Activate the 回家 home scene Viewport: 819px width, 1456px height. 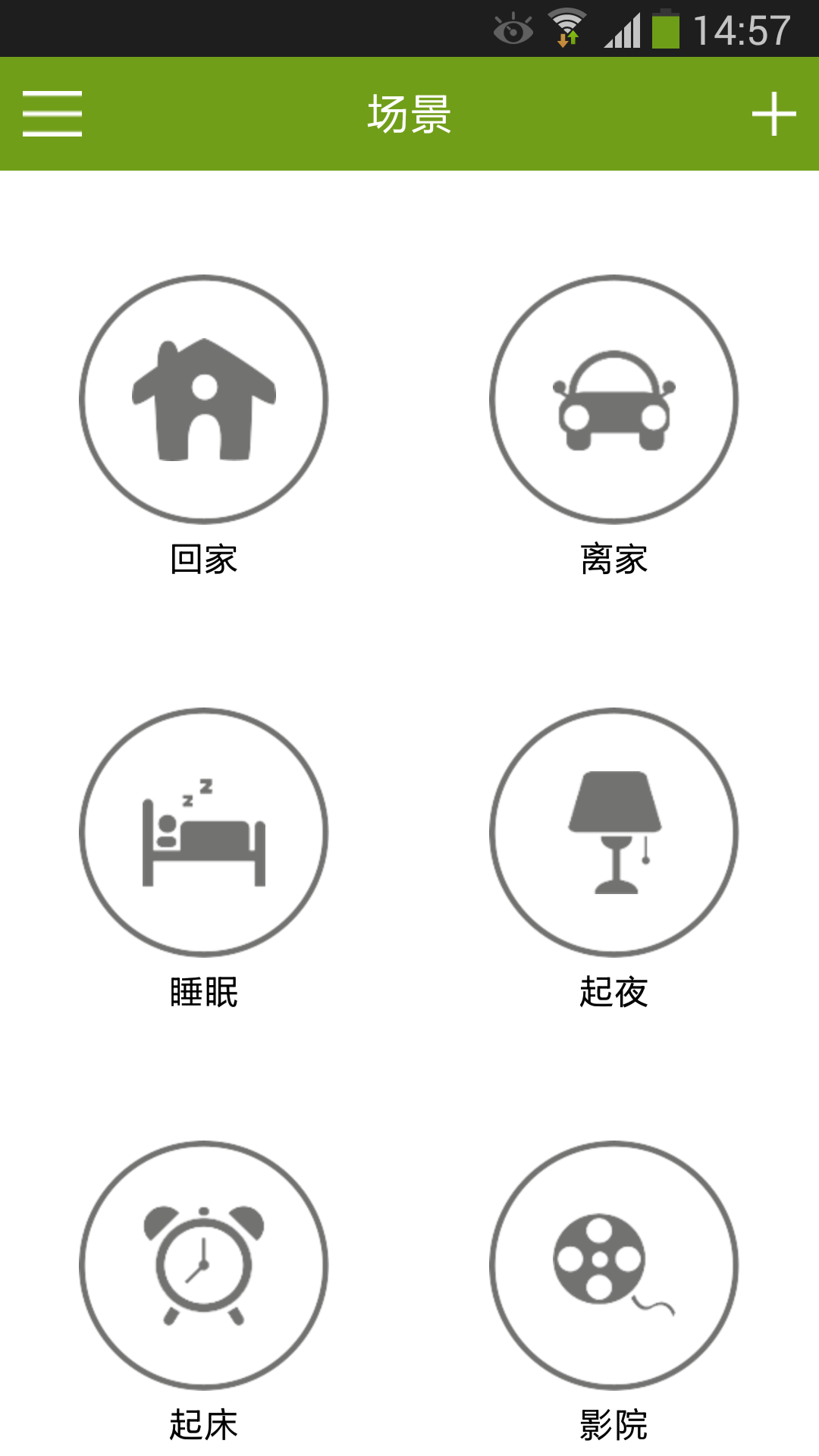pyautogui.click(x=203, y=400)
